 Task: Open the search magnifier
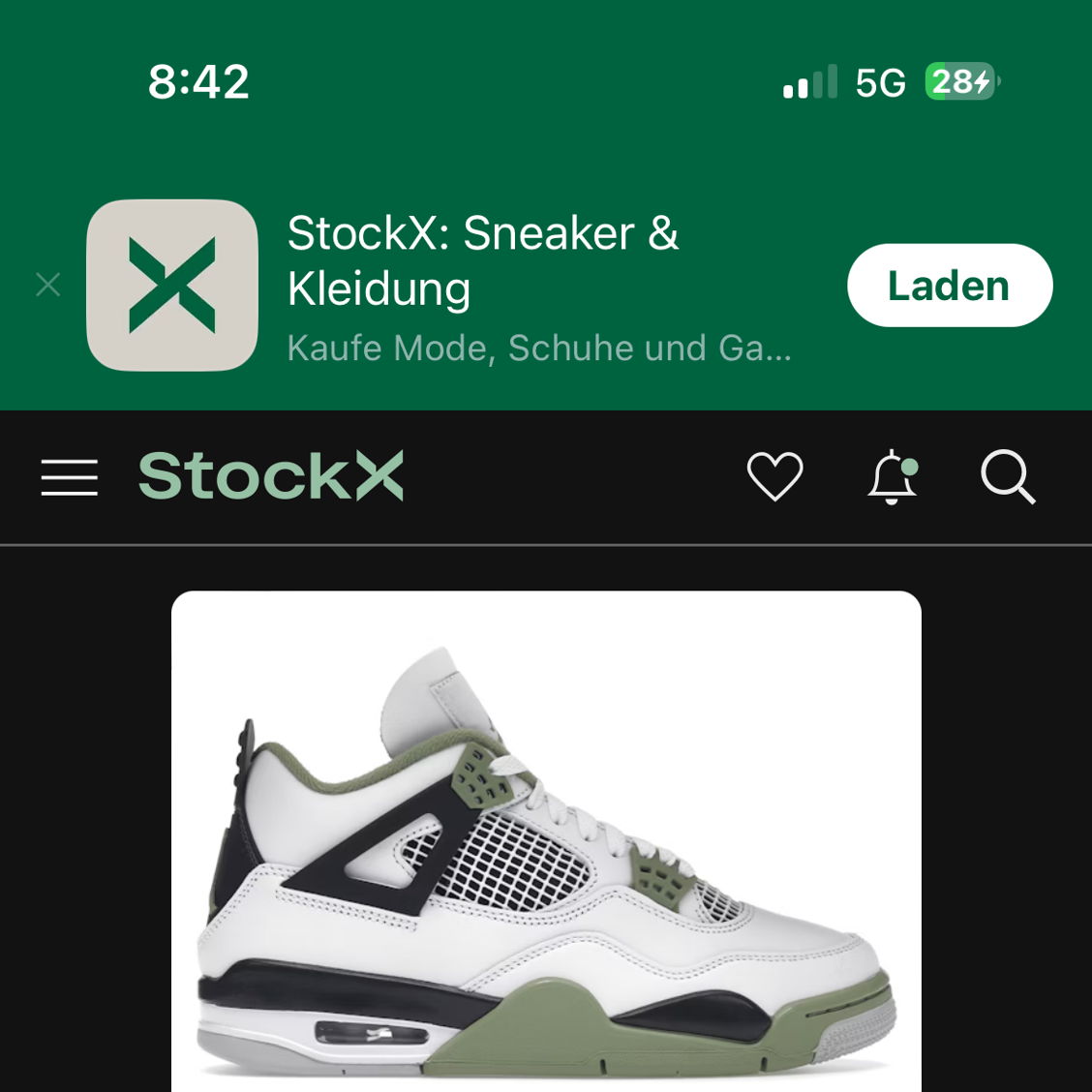1008,476
